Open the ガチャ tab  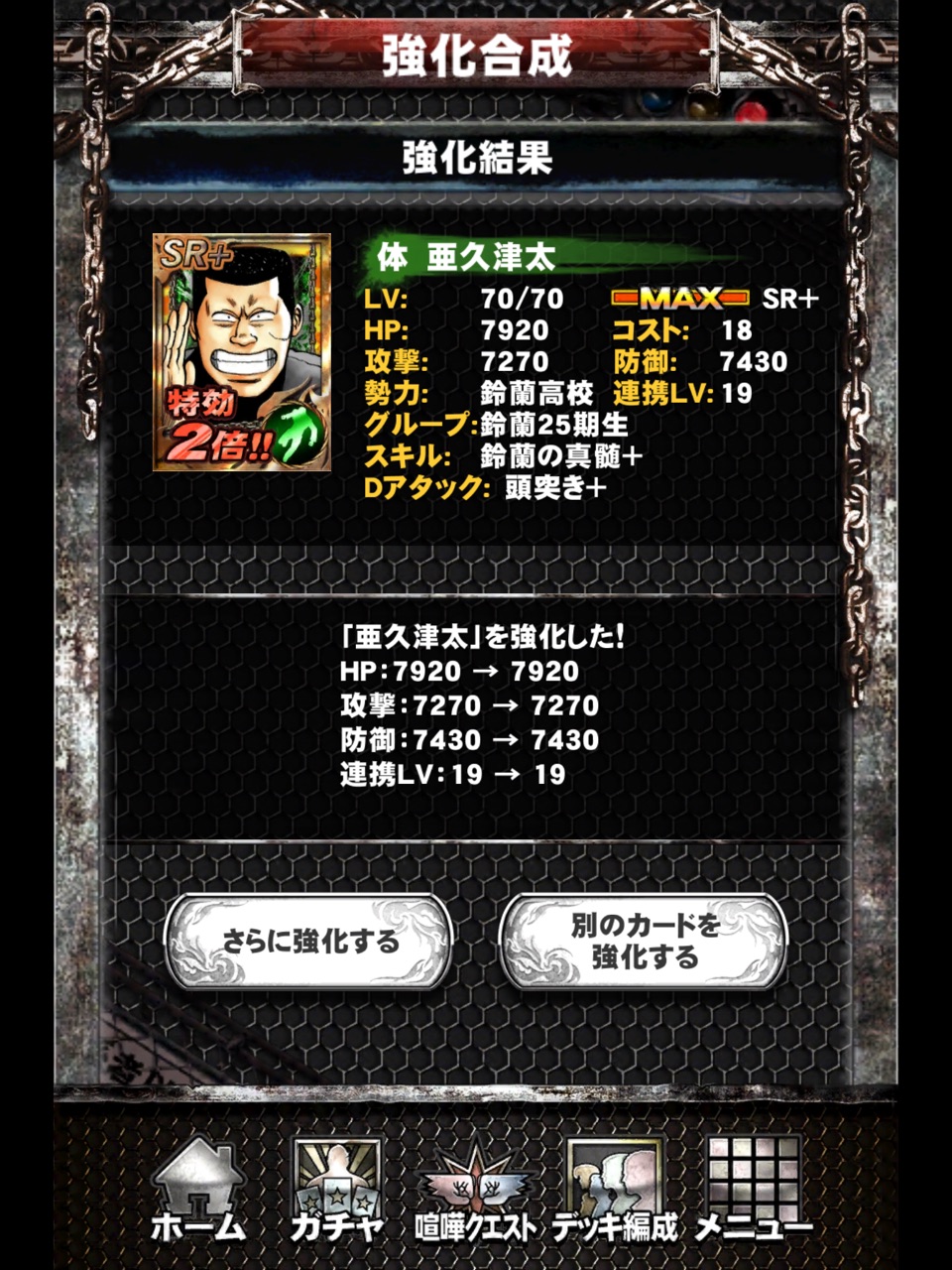(x=337, y=1191)
